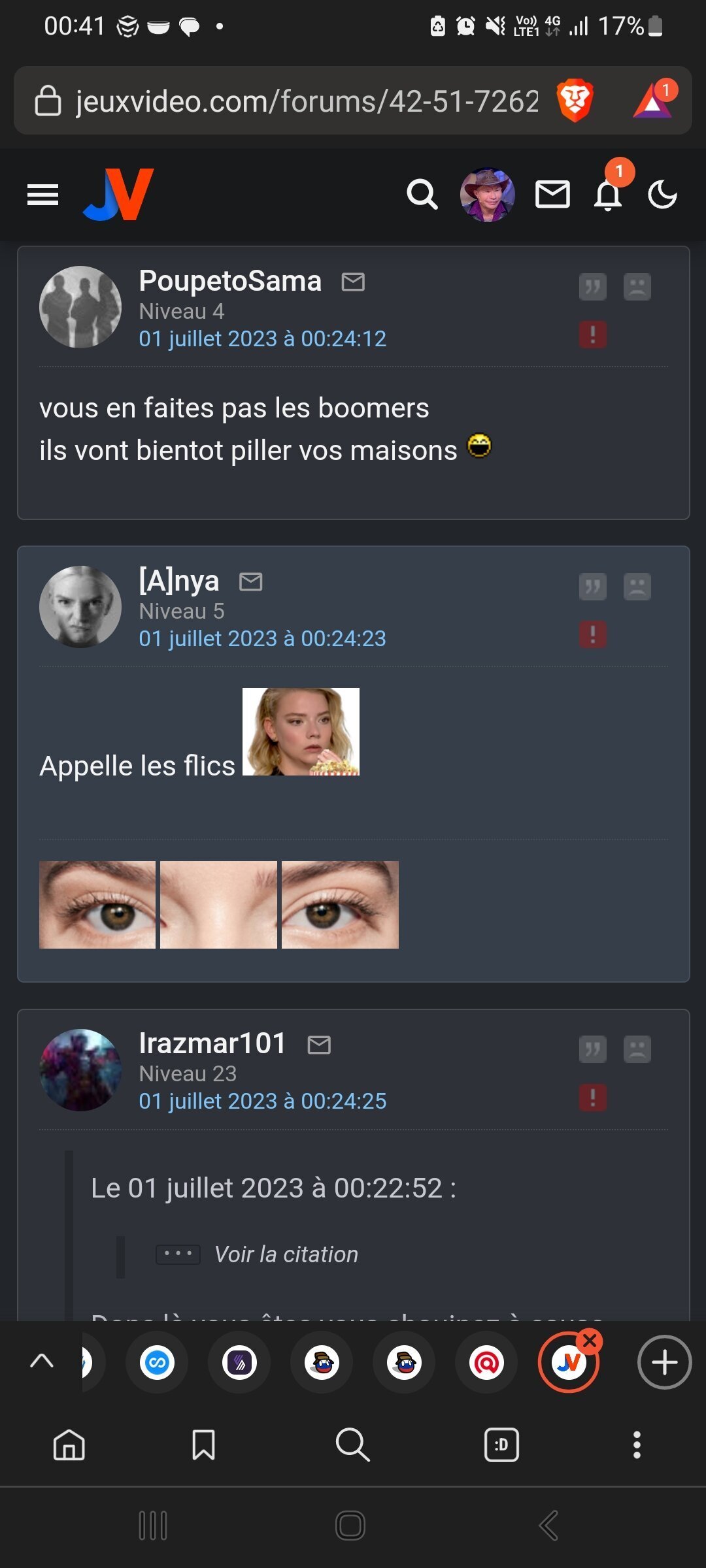The height and width of the screenshot is (1568, 706).
Task: Open the notifications bell
Action: 608,195
